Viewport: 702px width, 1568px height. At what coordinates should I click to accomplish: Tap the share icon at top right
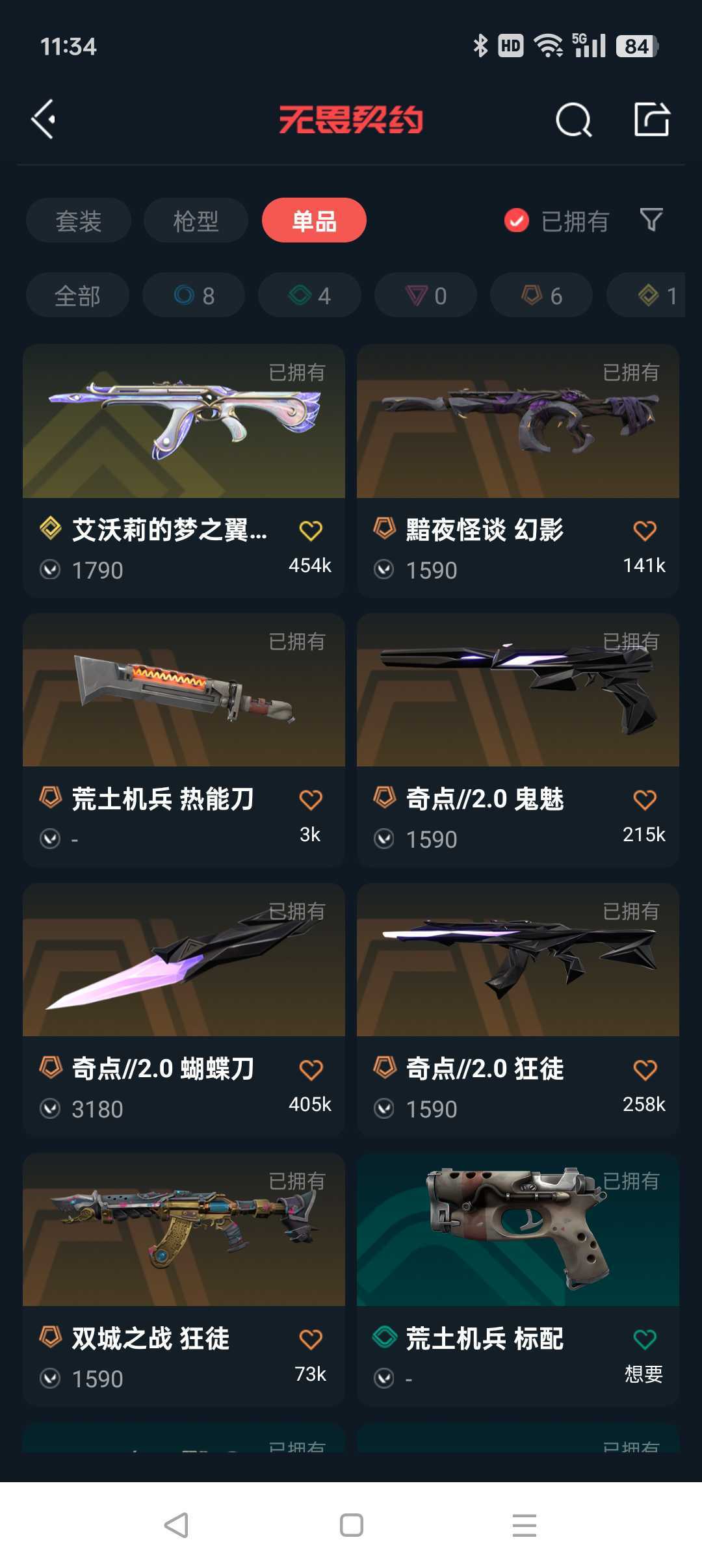(652, 119)
